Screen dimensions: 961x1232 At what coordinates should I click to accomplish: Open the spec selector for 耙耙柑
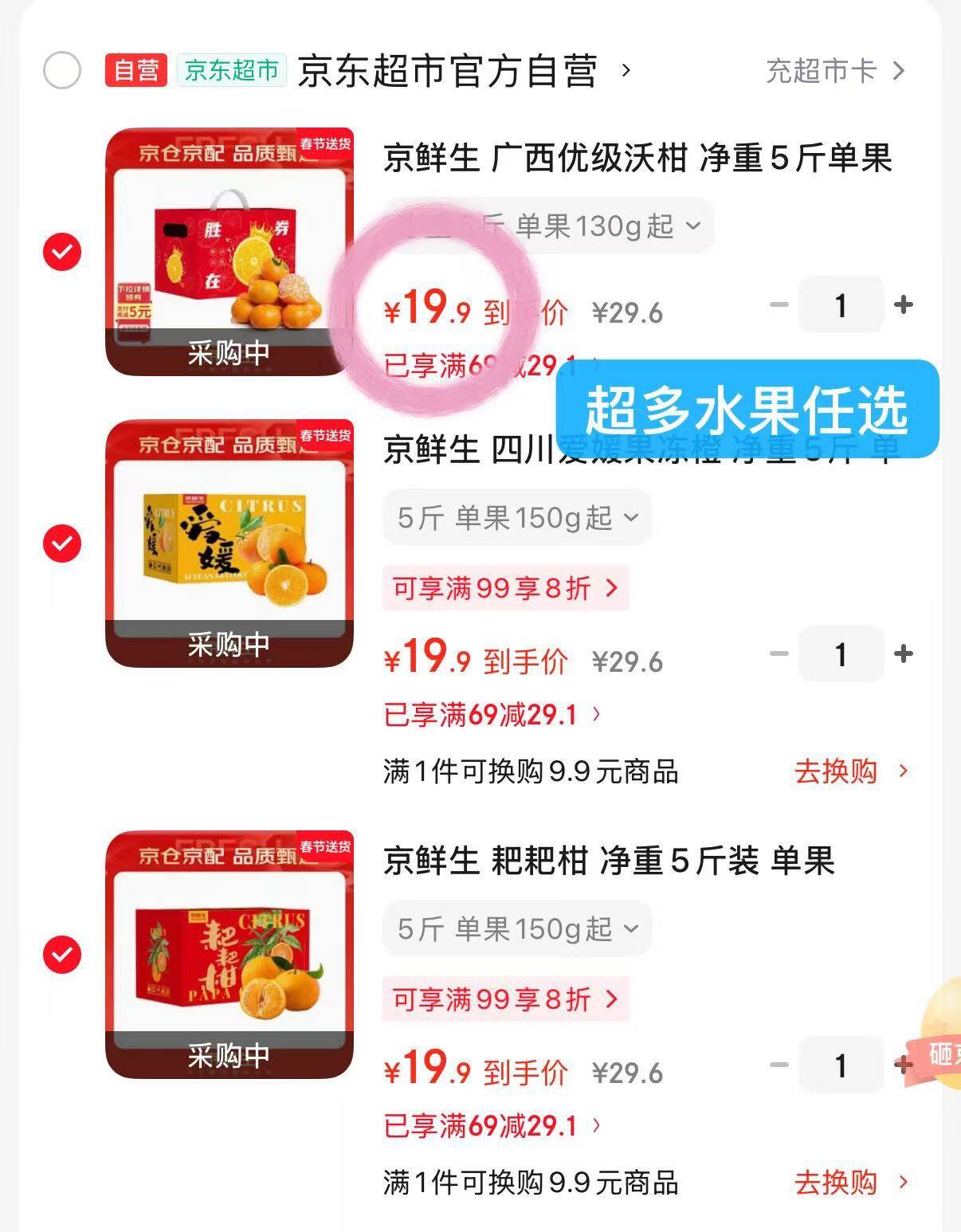516,927
